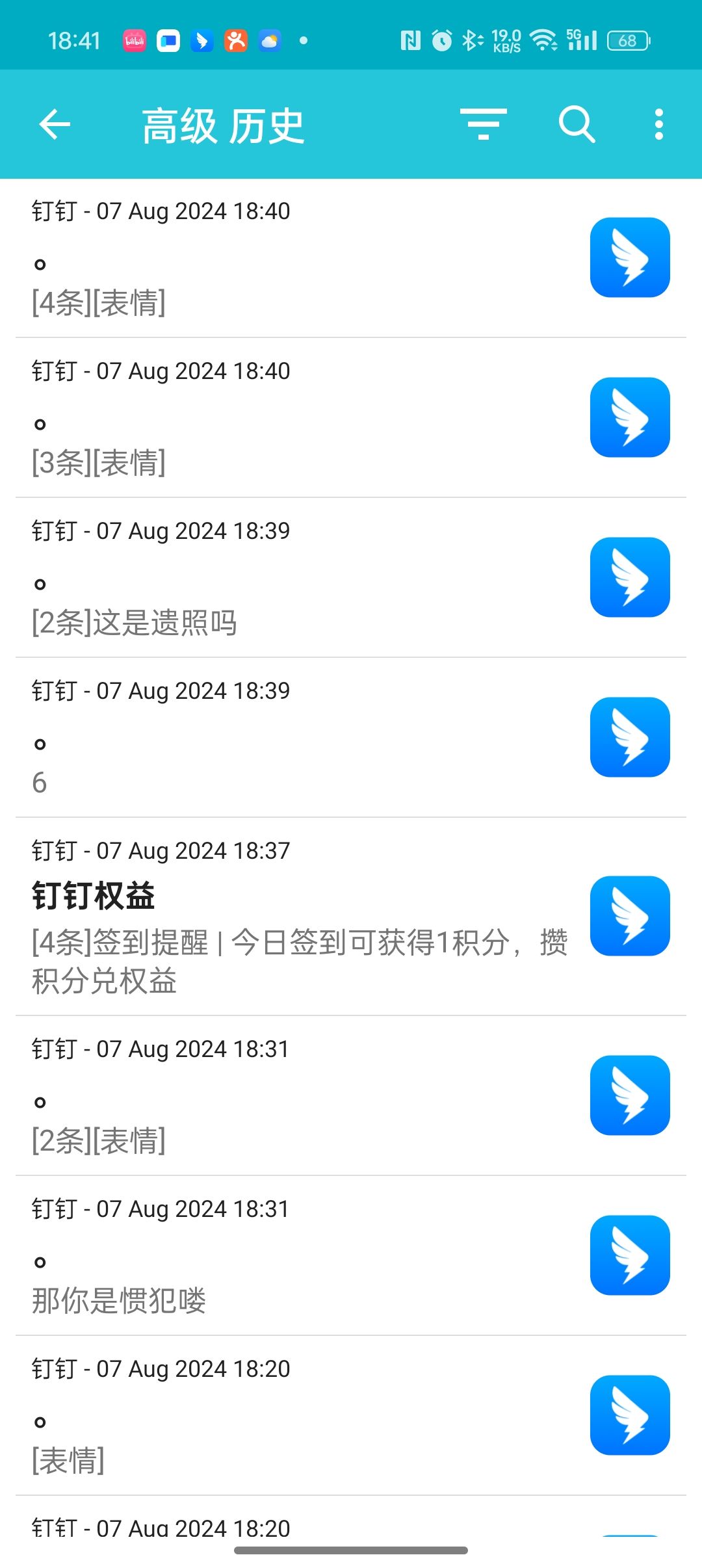Open the 18:31 [2条][表情] notification

(299, 1096)
